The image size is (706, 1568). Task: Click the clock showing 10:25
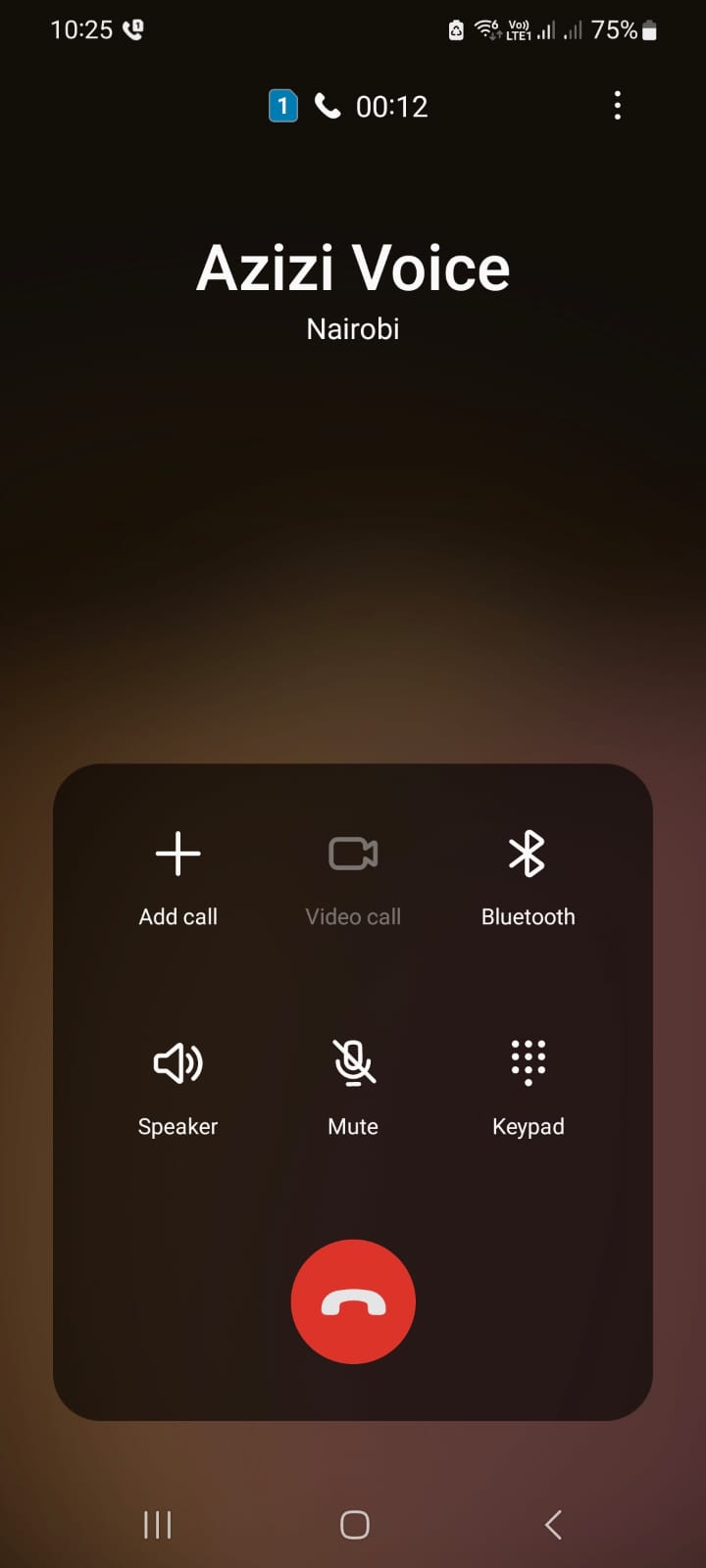pyautogui.click(x=81, y=29)
